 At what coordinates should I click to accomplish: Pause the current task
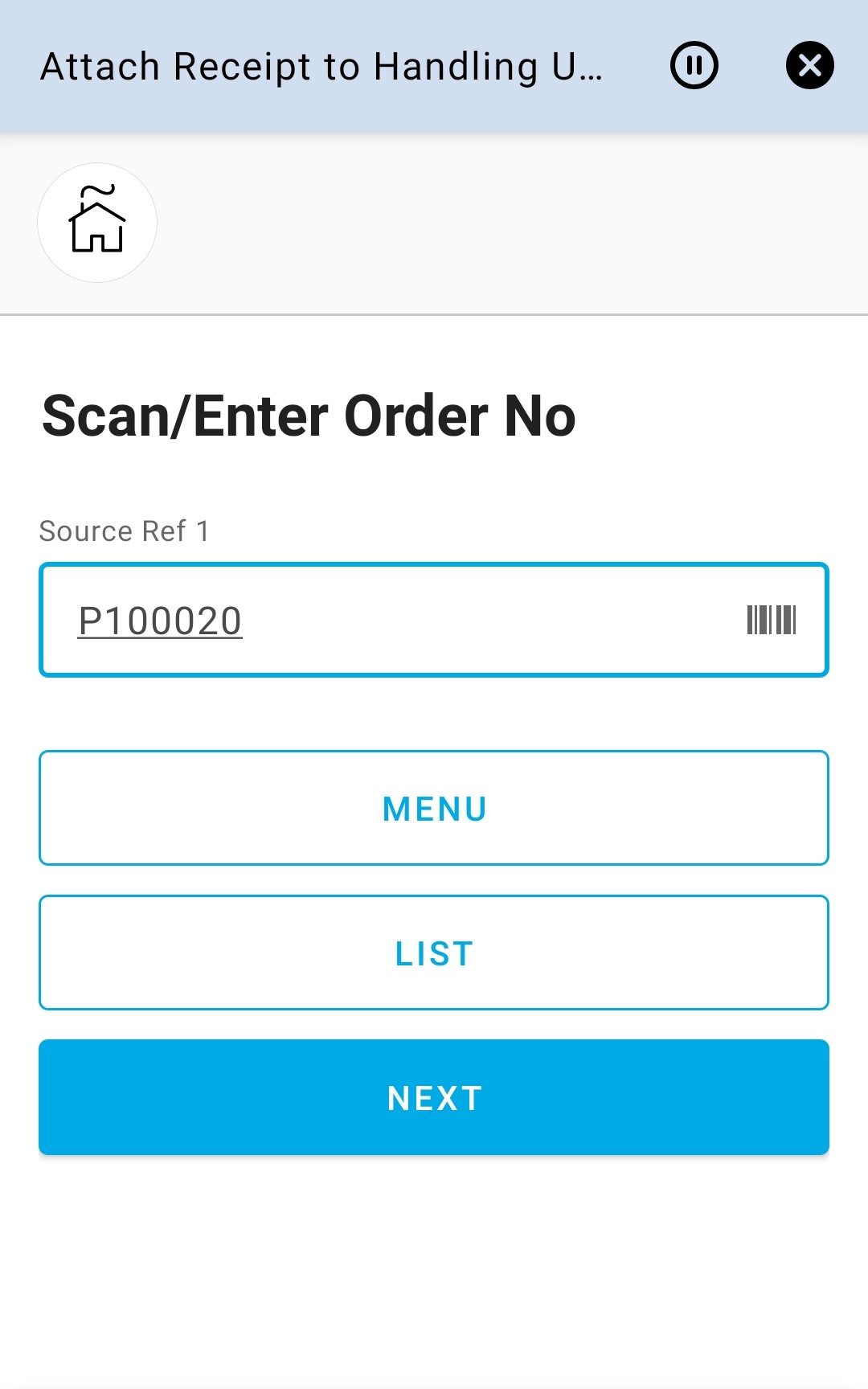click(x=694, y=65)
